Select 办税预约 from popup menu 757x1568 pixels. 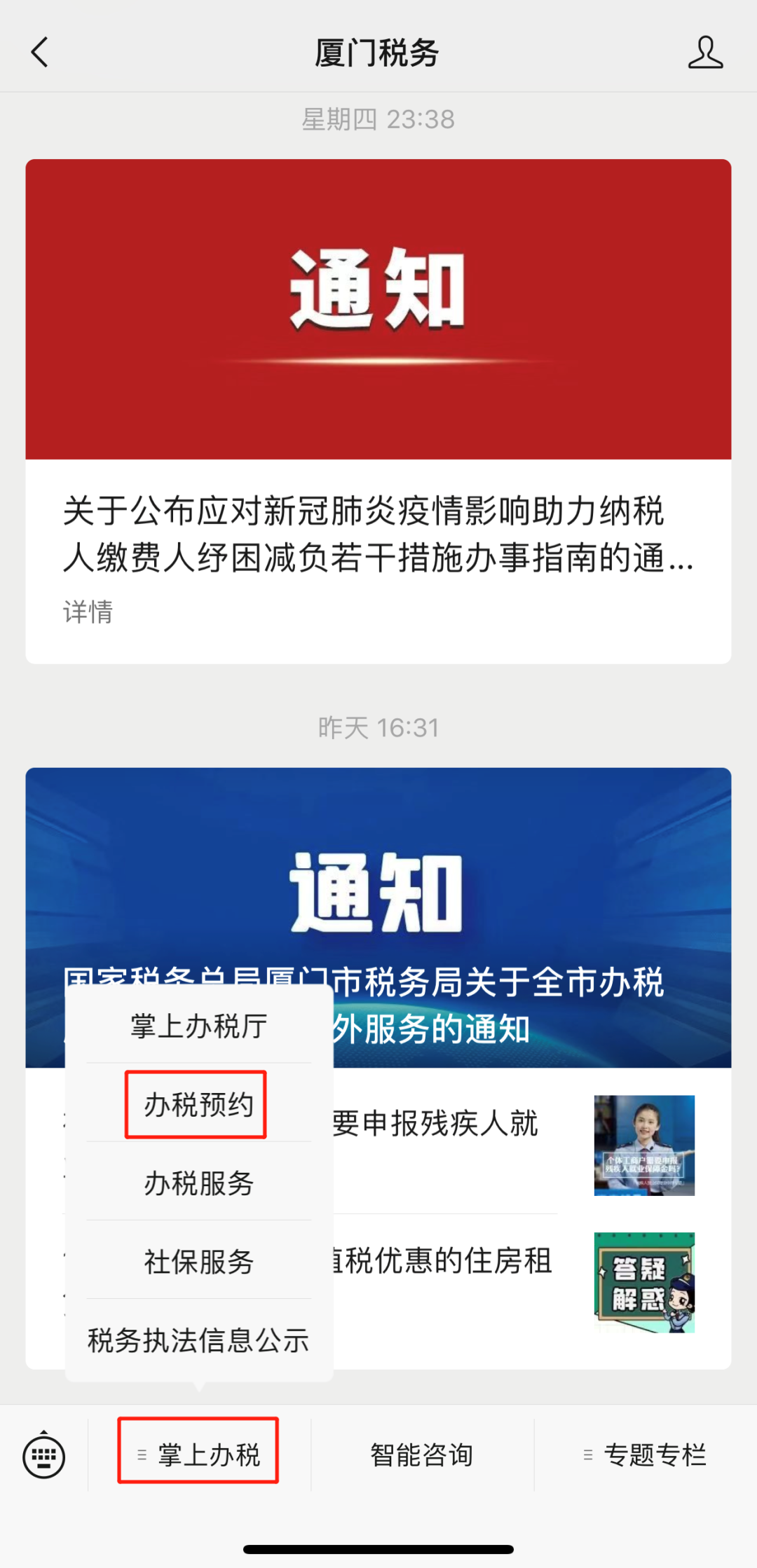click(x=198, y=1105)
